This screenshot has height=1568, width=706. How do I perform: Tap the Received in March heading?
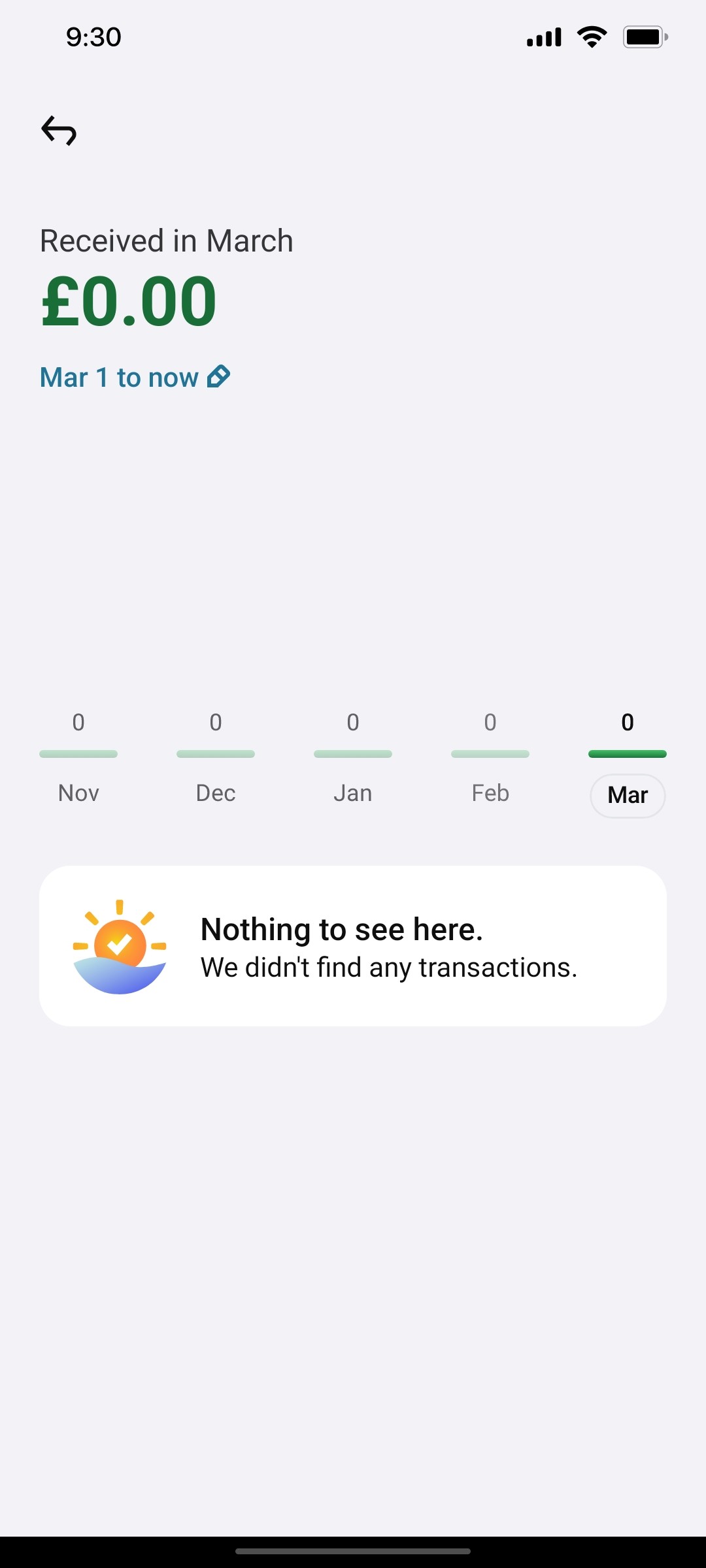click(167, 240)
